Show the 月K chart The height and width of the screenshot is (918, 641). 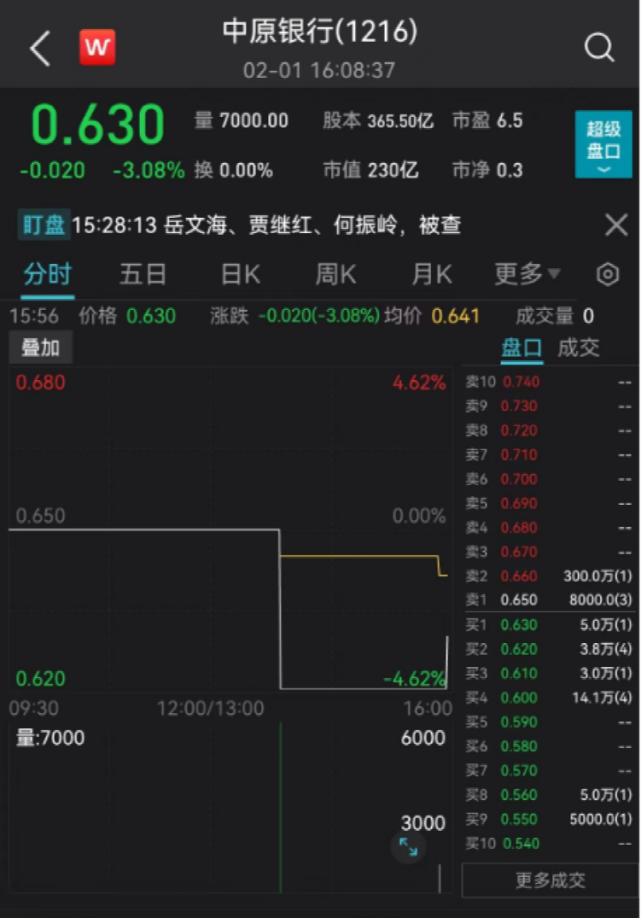[x=431, y=274]
